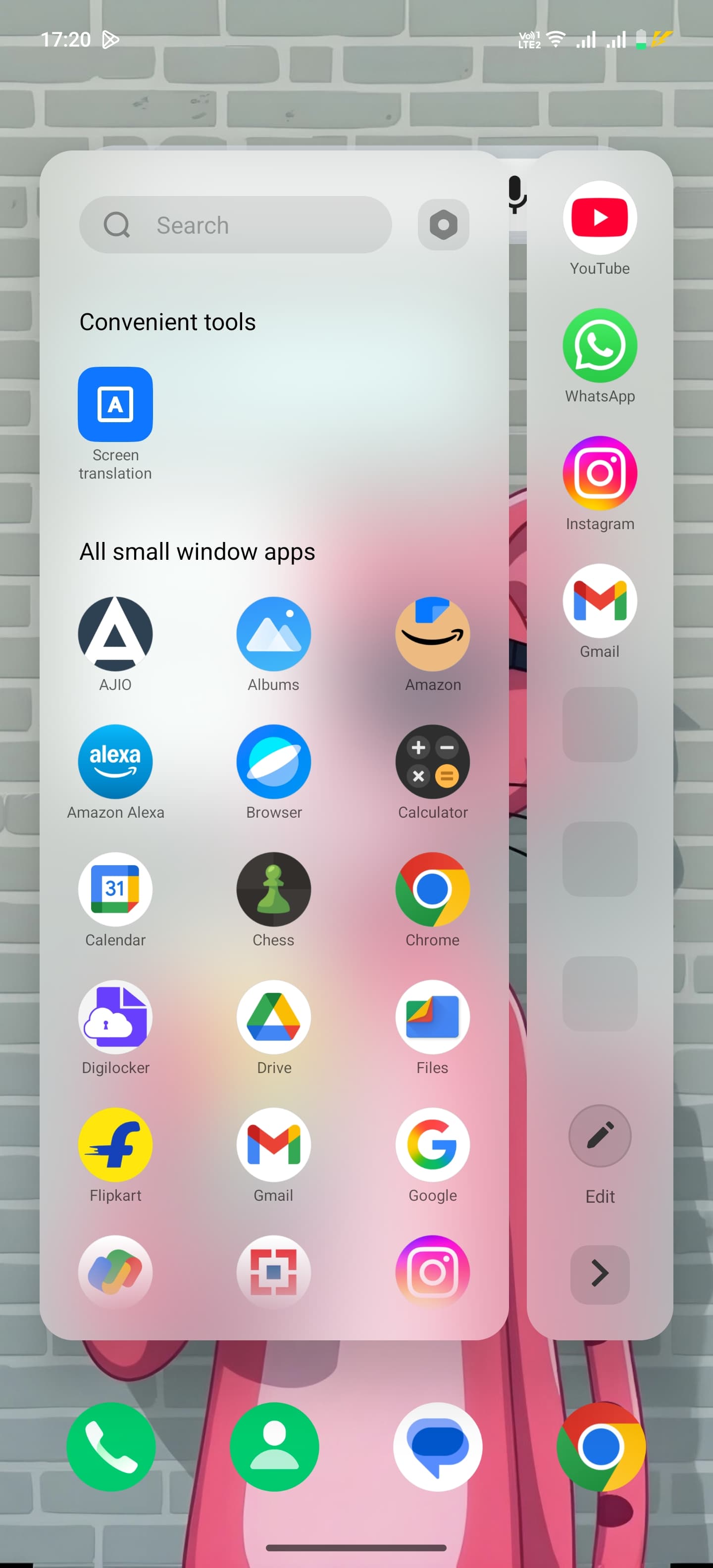This screenshot has width=713, height=1568.
Task: Open AJIO in a small window
Action: click(115, 634)
